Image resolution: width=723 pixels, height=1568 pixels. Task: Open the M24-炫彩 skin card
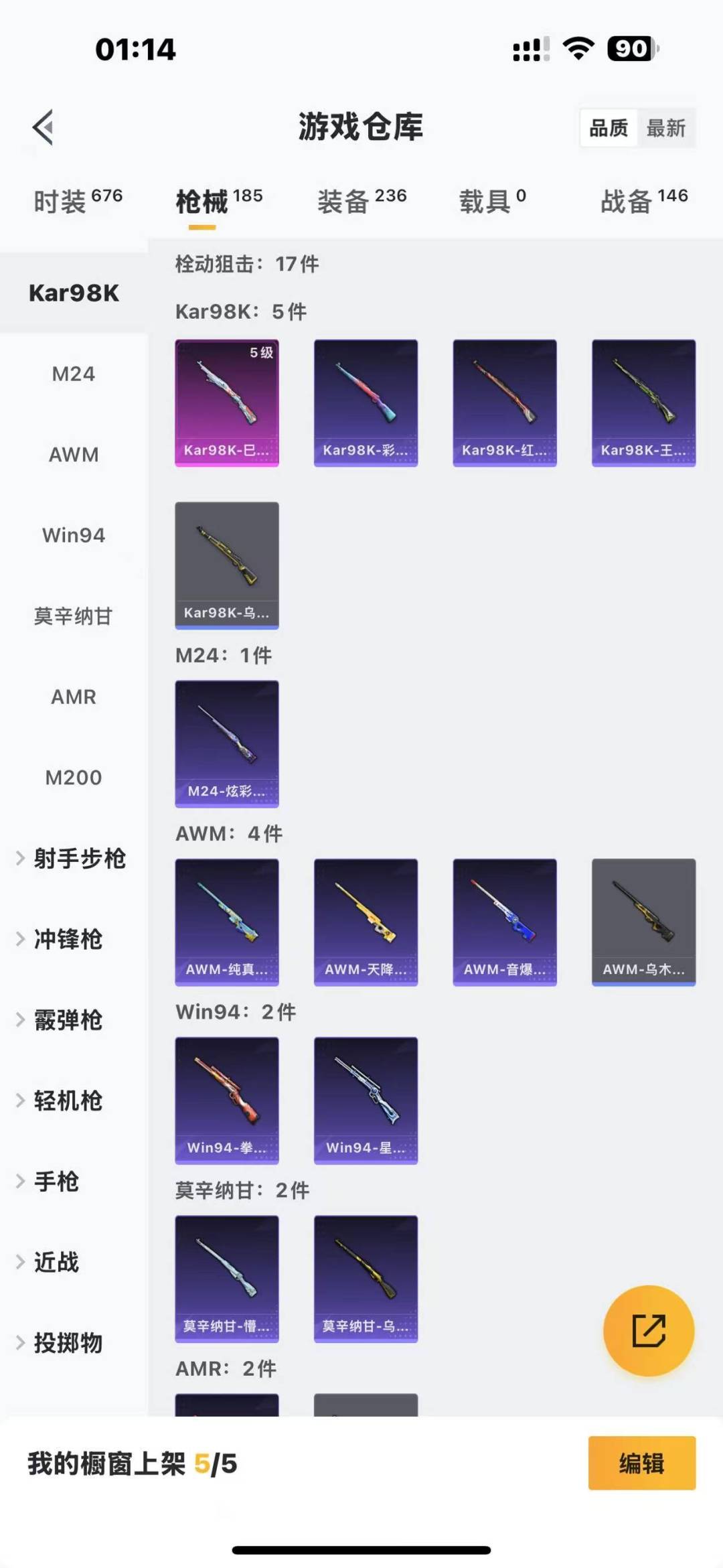(x=227, y=743)
